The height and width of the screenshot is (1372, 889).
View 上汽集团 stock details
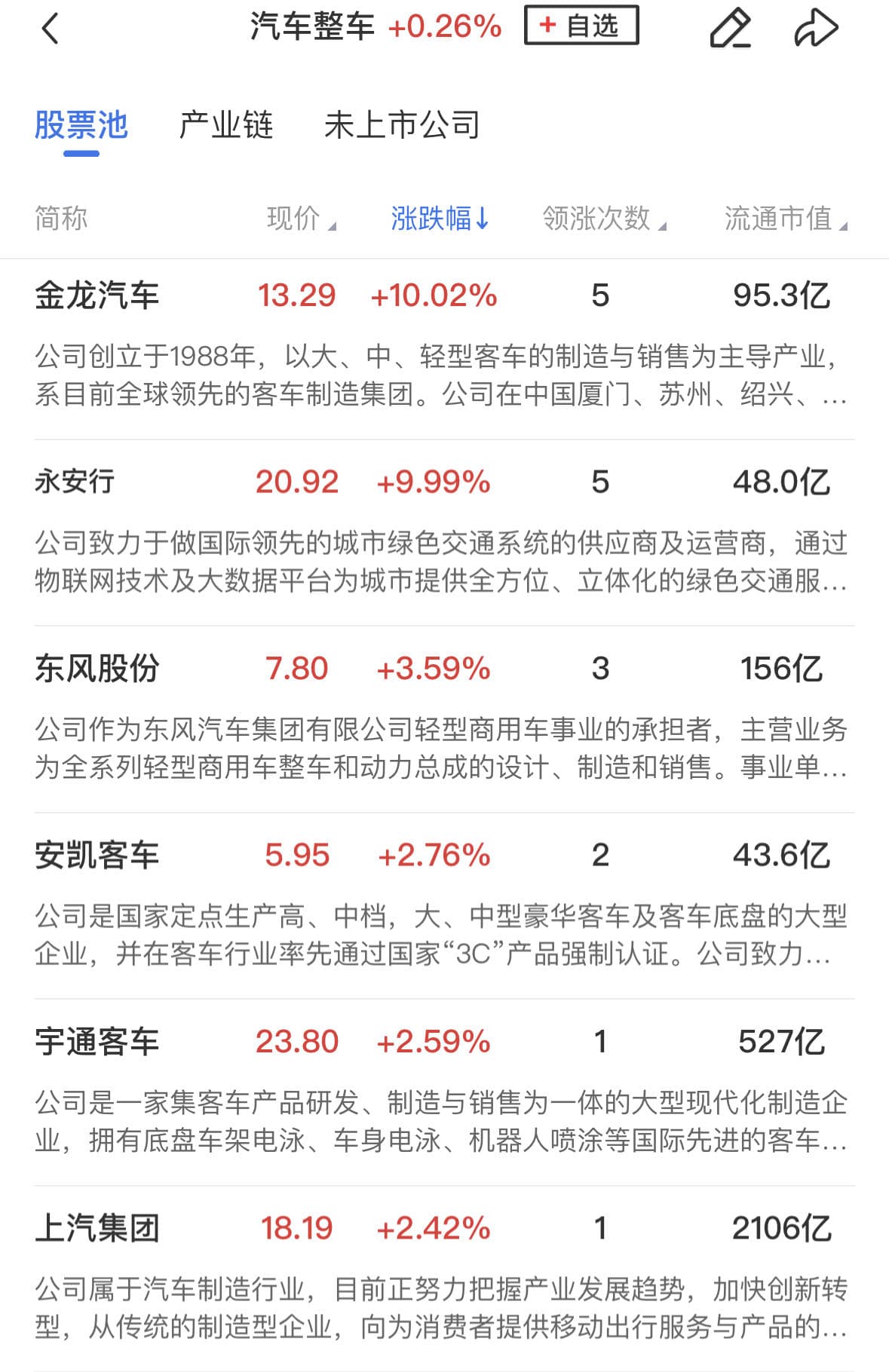[x=97, y=1228]
